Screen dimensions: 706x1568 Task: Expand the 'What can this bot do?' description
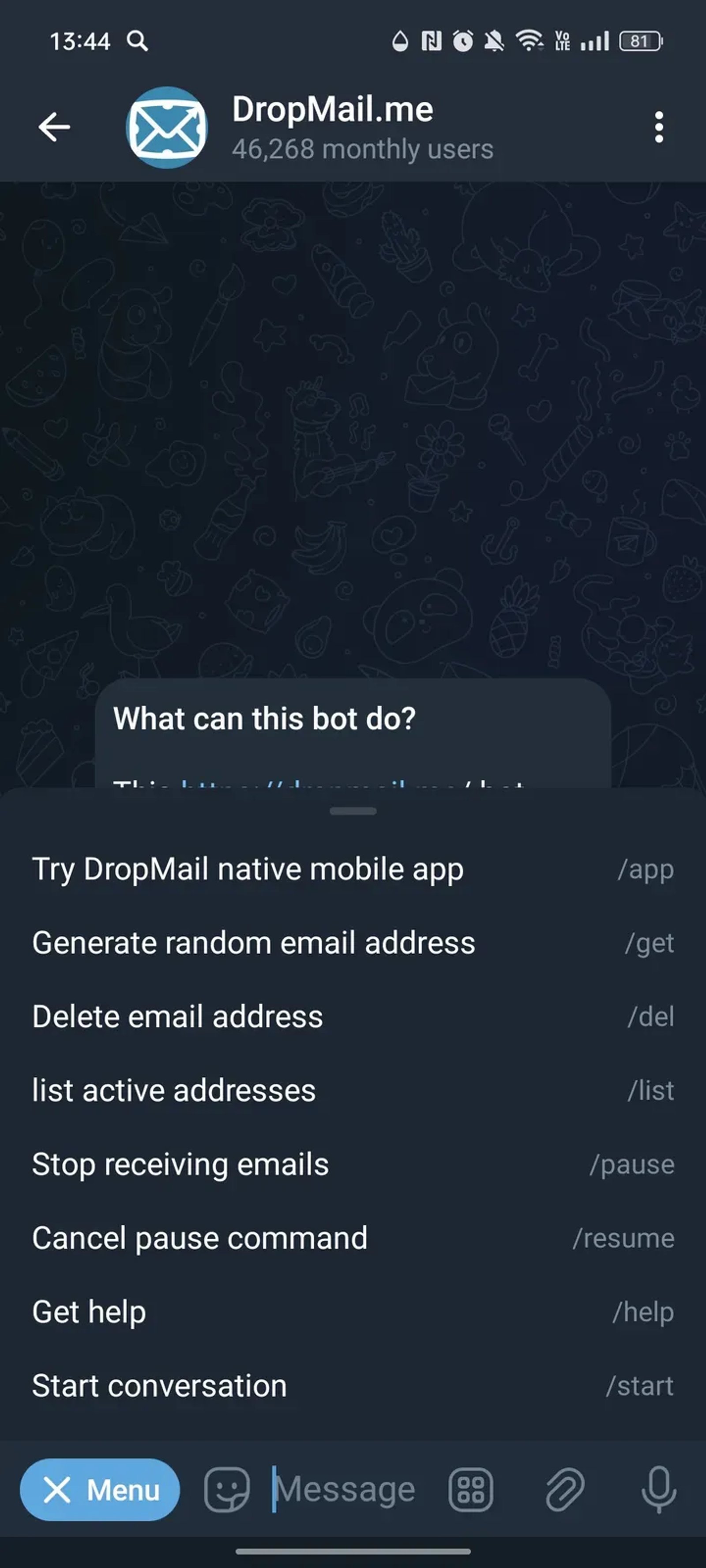click(x=266, y=718)
